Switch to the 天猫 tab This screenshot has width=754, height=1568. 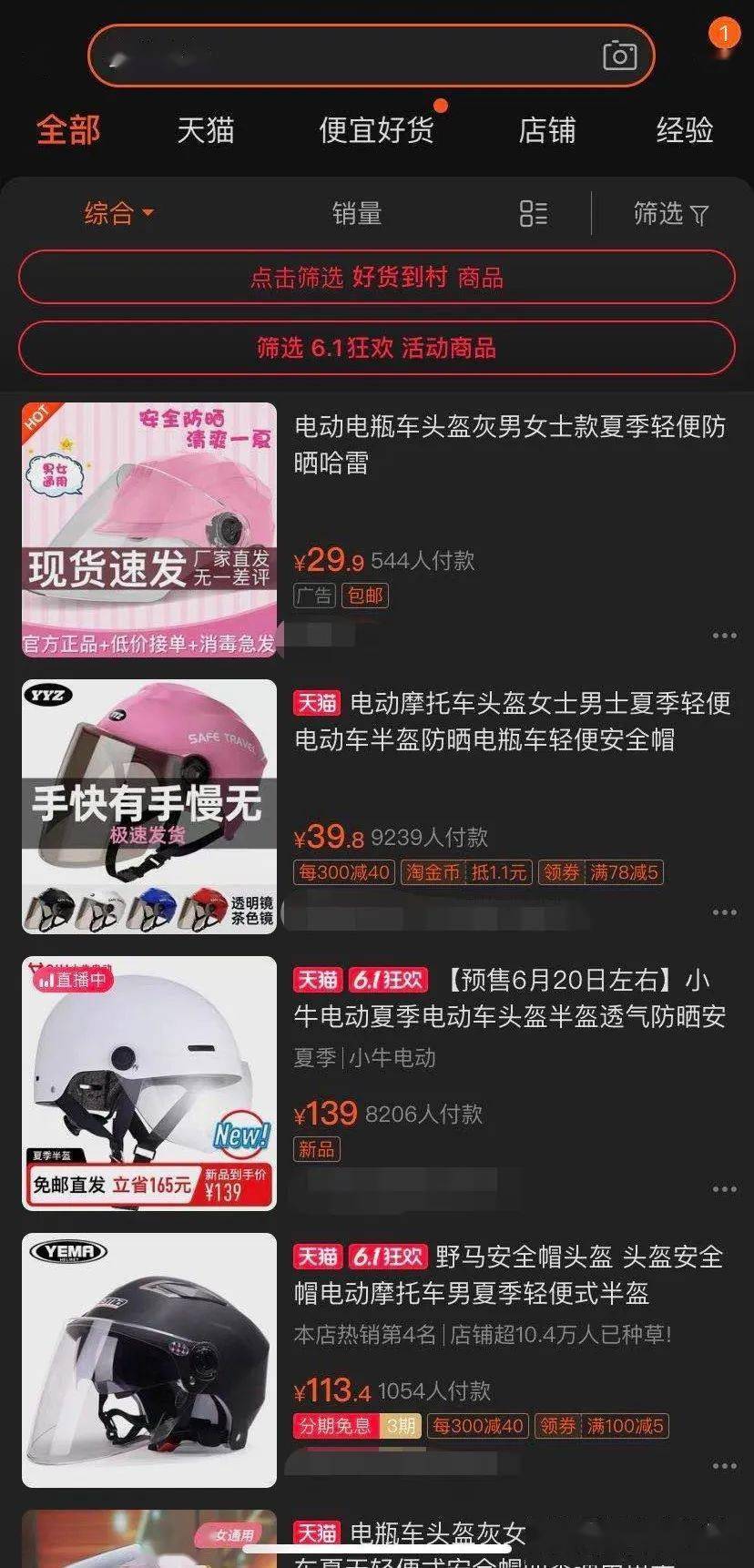[205, 130]
